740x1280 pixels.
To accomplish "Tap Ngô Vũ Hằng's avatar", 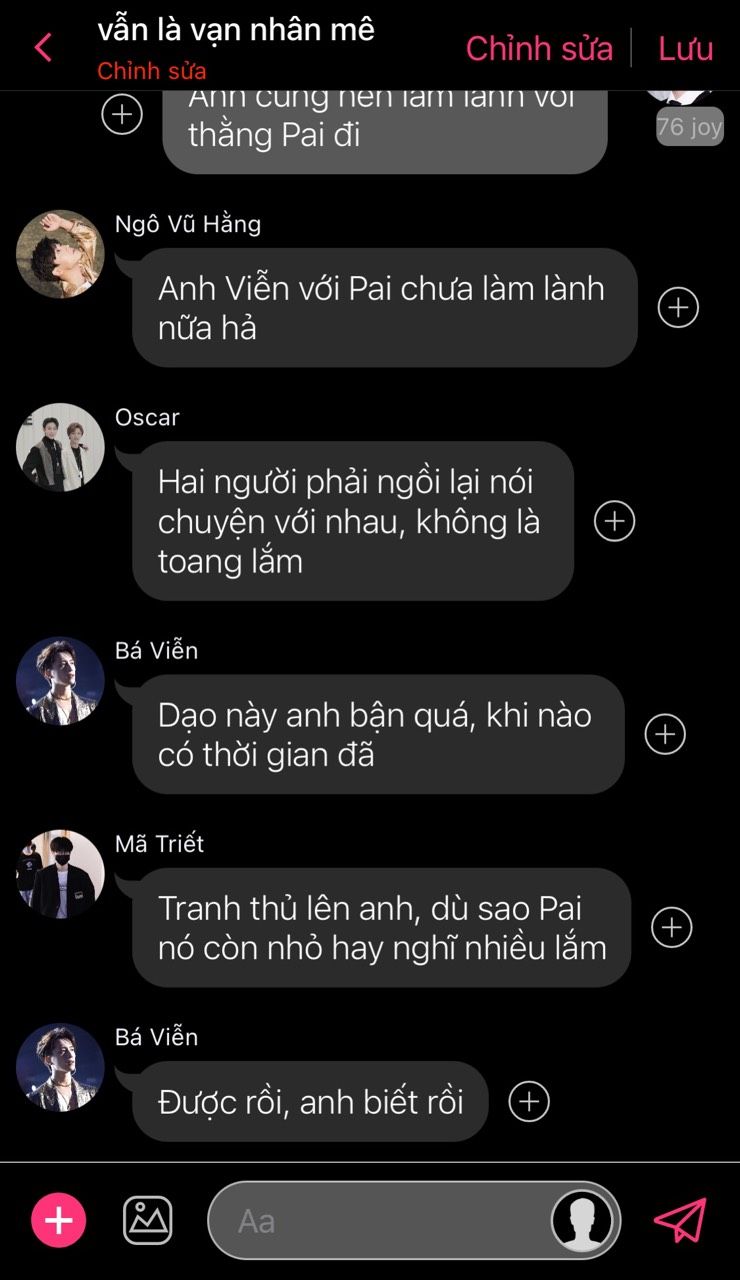I will [x=60, y=254].
